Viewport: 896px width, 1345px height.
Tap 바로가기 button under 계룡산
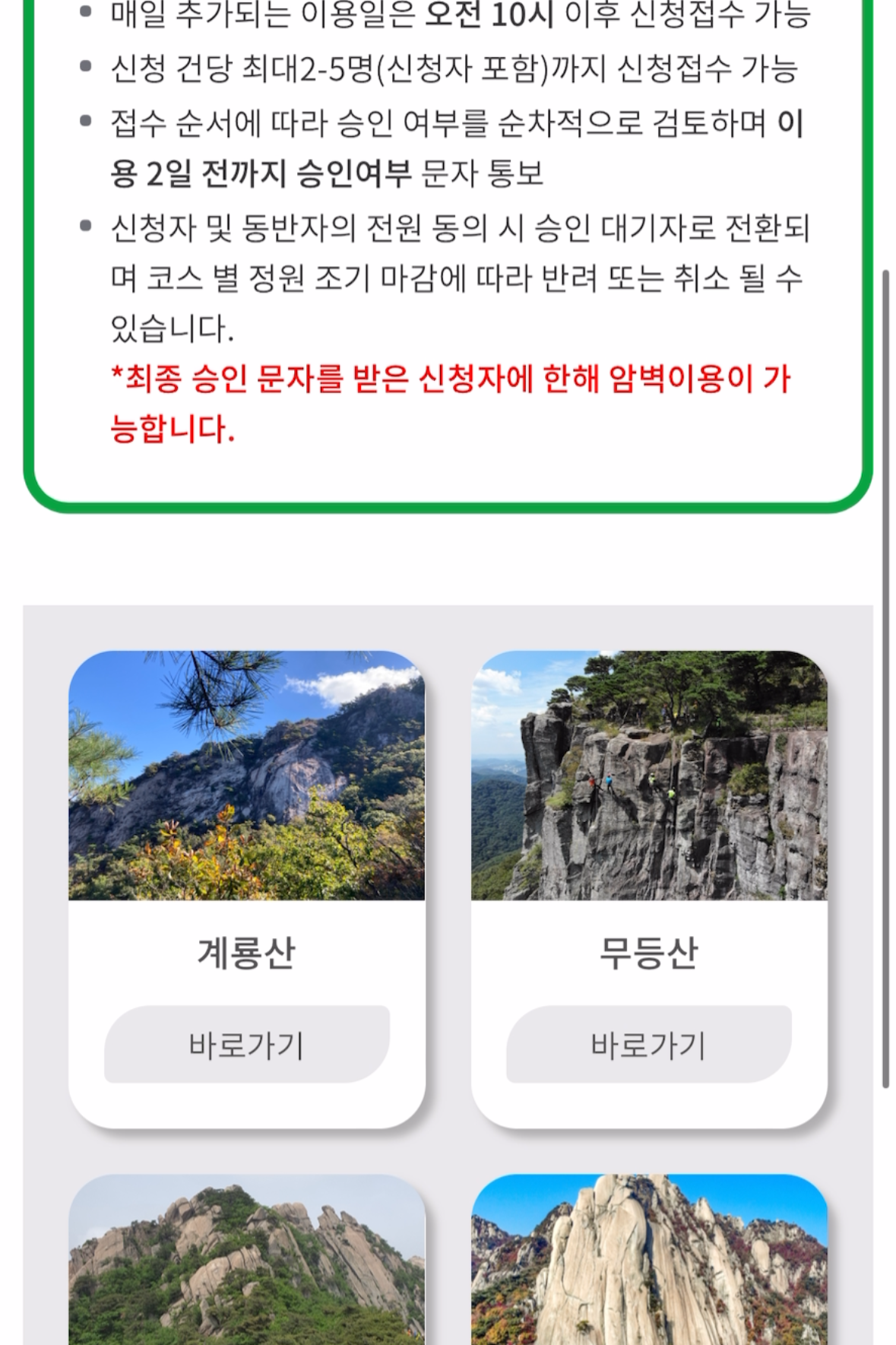click(x=246, y=1044)
